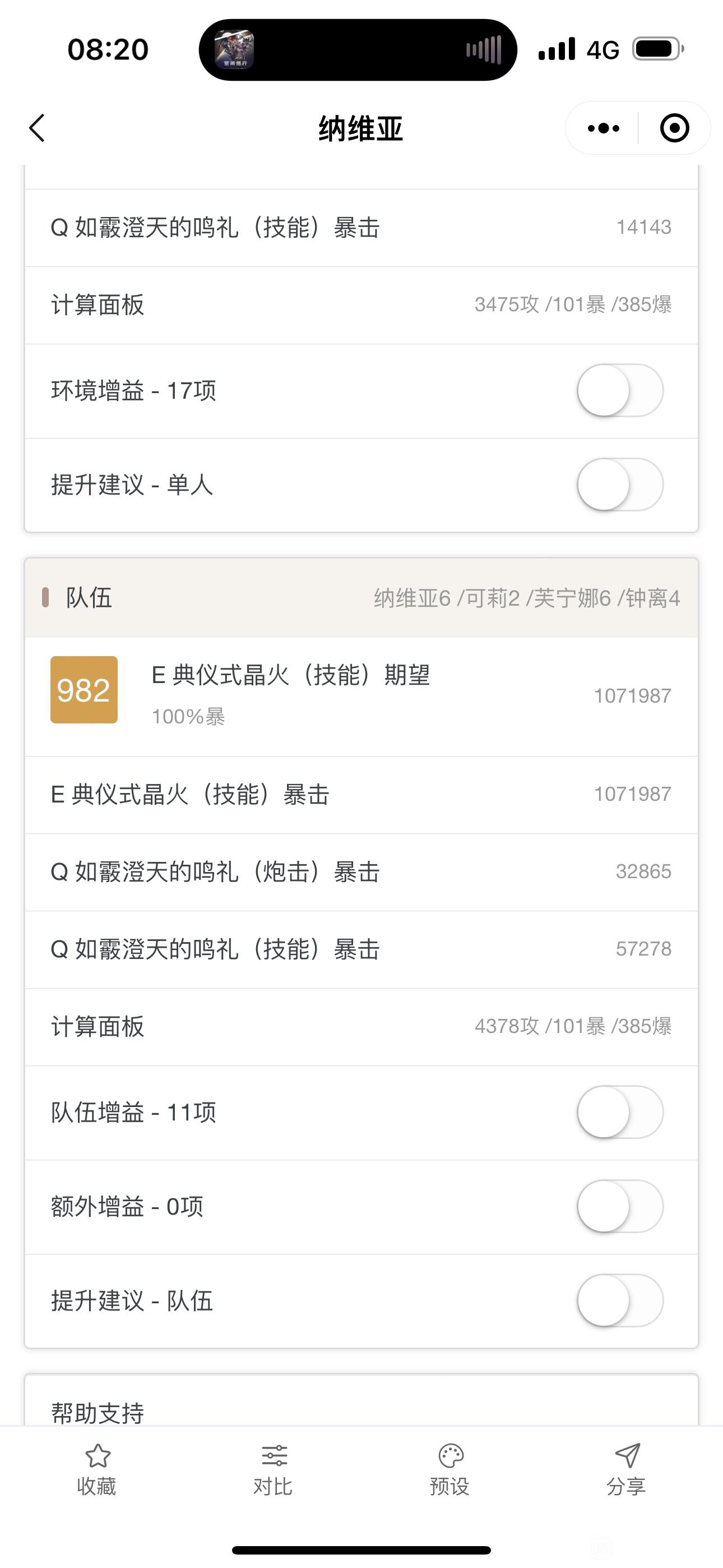
Task: Open 预设 presets
Action: (x=449, y=1469)
